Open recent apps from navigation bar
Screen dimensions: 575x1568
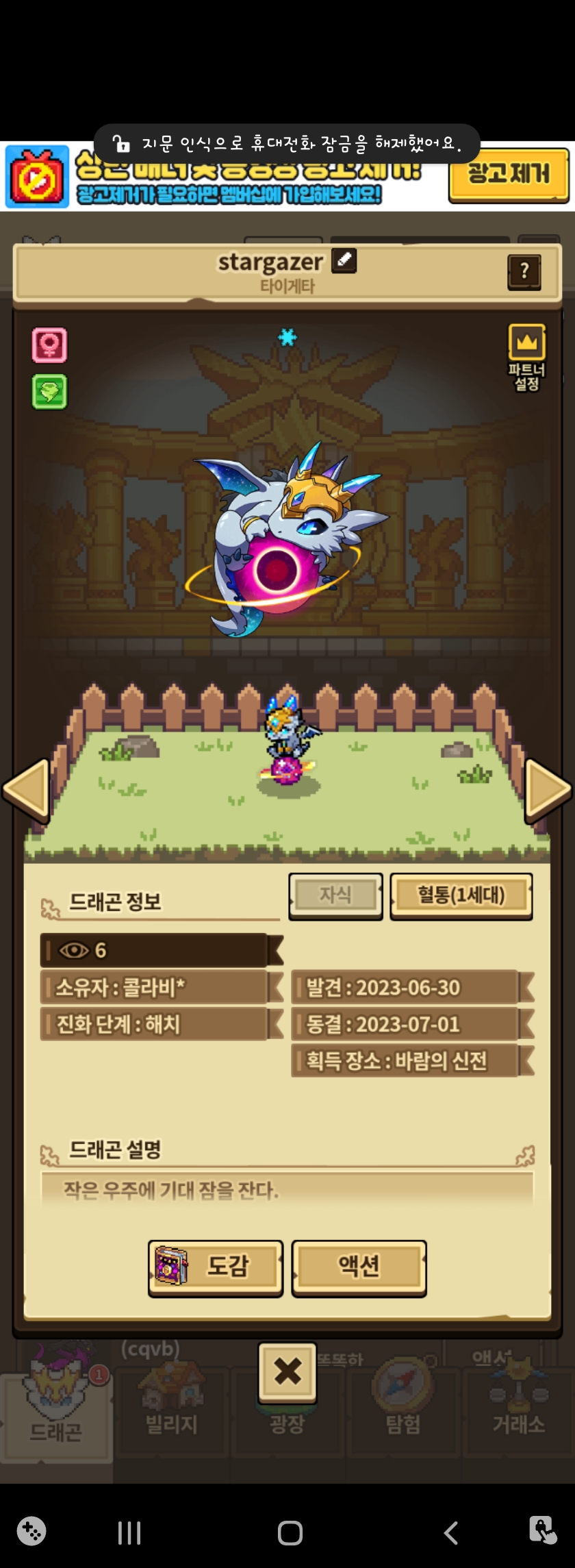(x=129, y=1532)
